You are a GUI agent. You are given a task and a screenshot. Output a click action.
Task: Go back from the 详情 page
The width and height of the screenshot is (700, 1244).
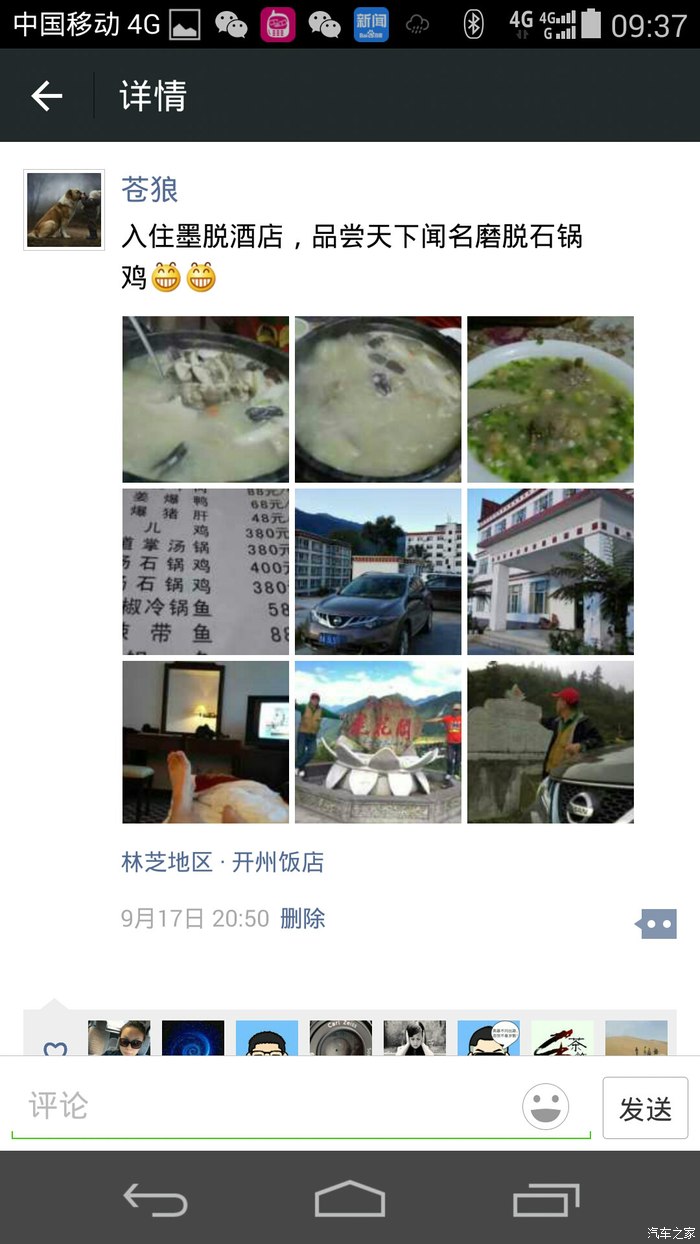pos(46,96)
